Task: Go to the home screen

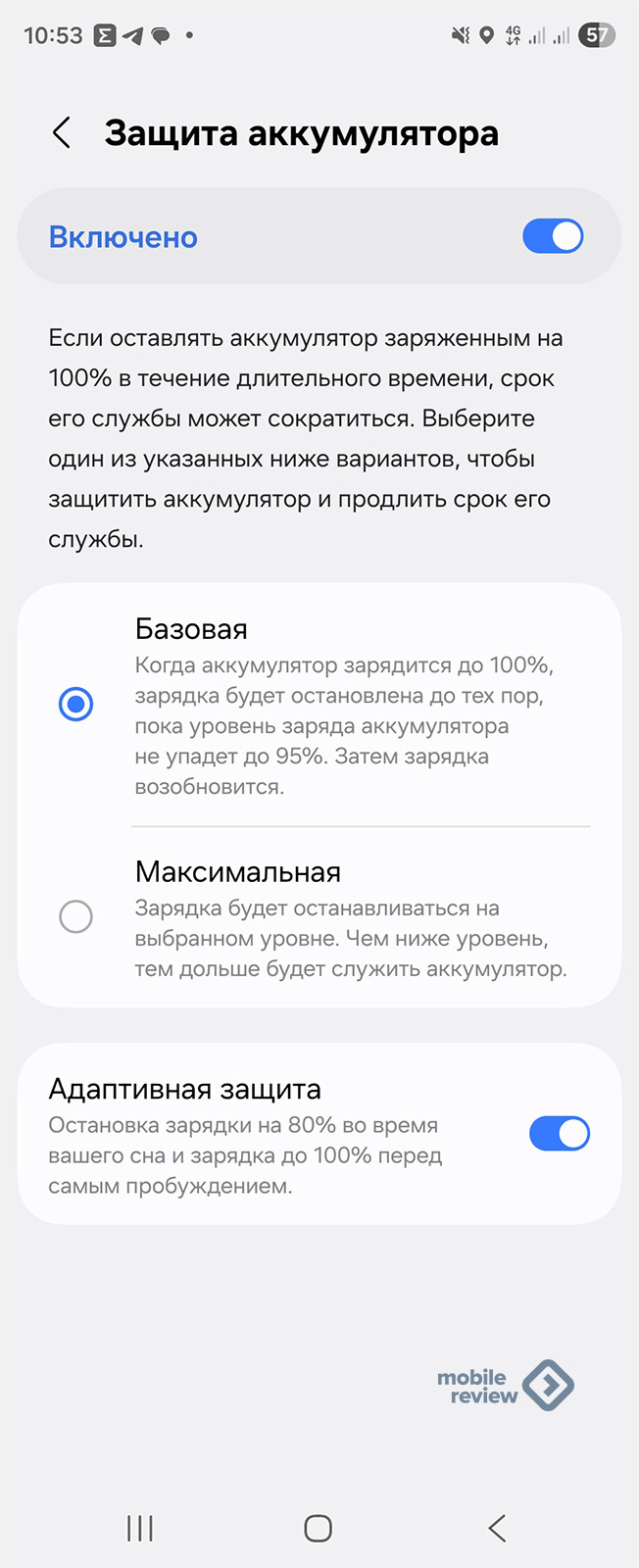Action: point(319,1528)
